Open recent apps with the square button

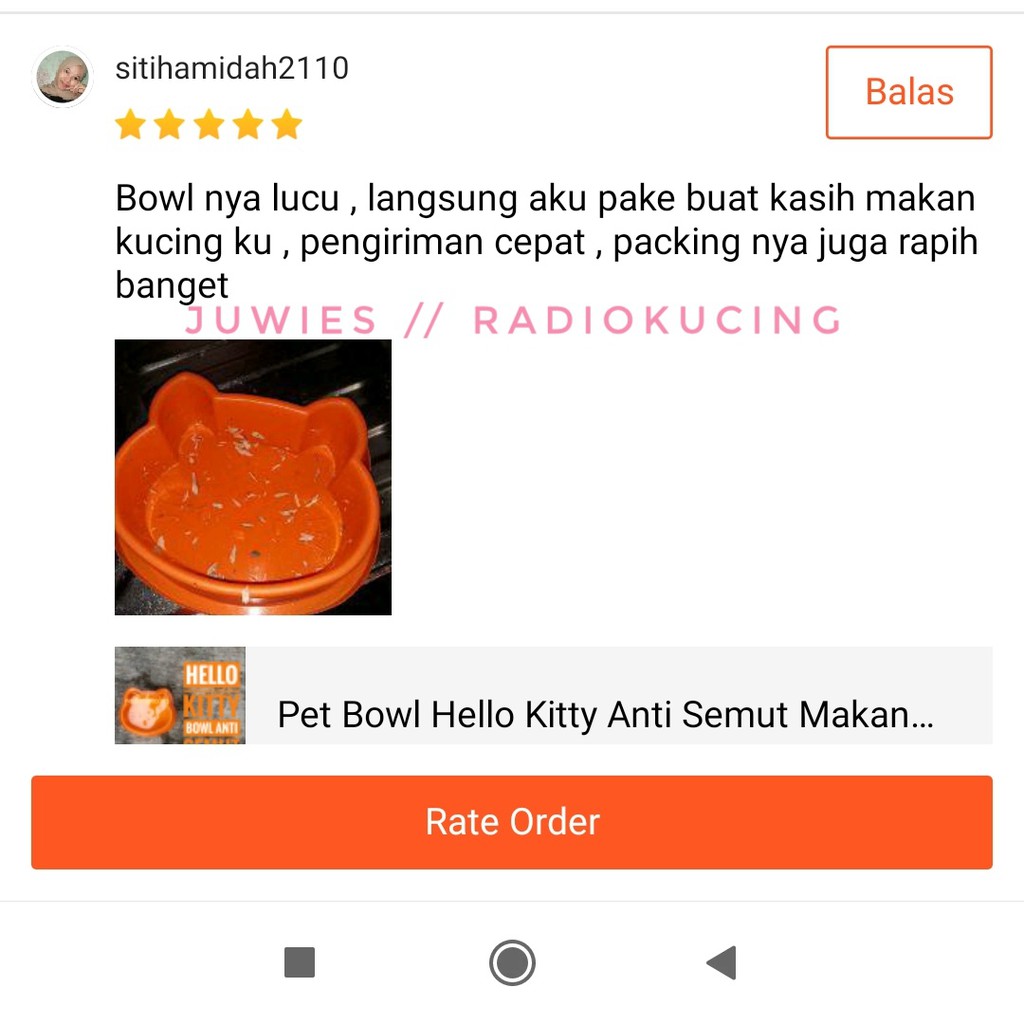coord(300,963)
